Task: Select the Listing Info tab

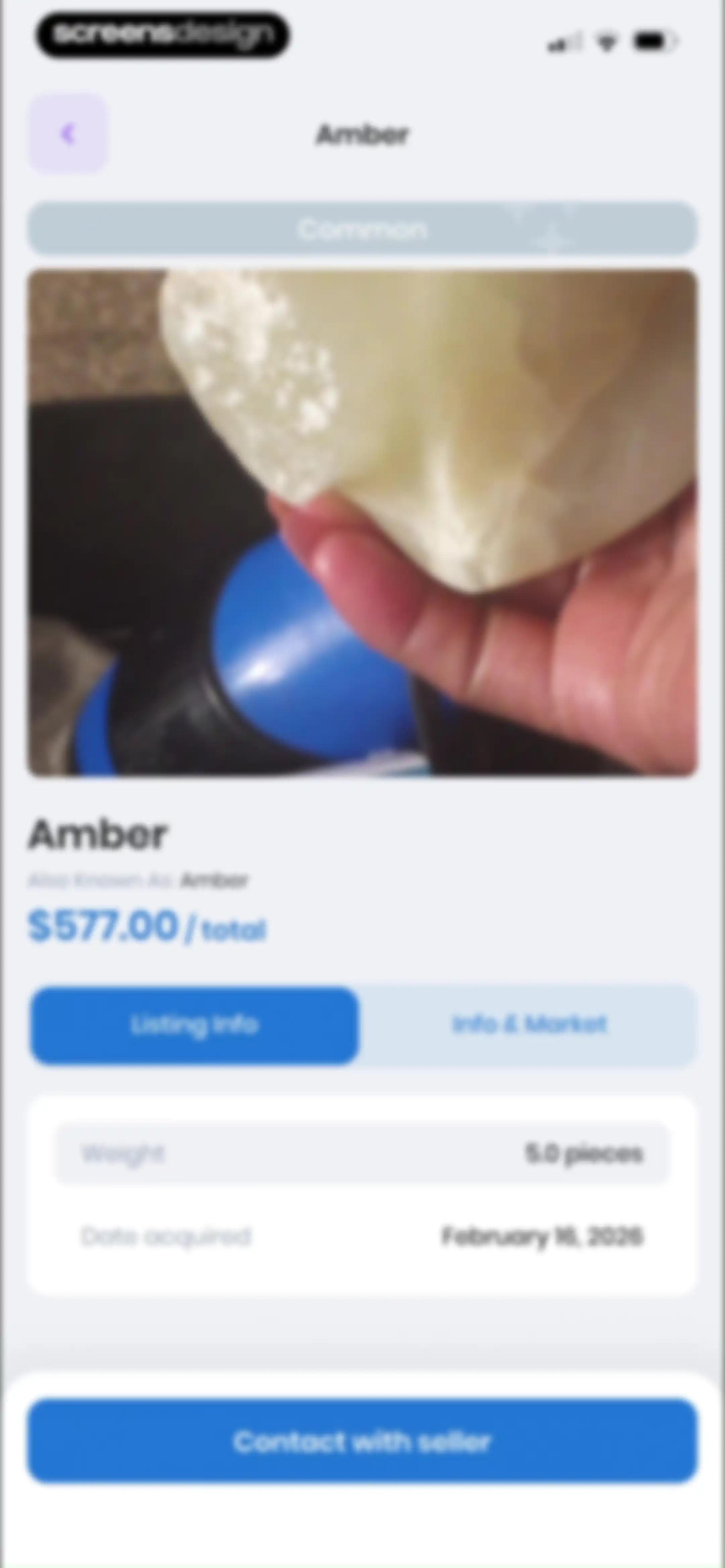Action: coord(195,1025)
